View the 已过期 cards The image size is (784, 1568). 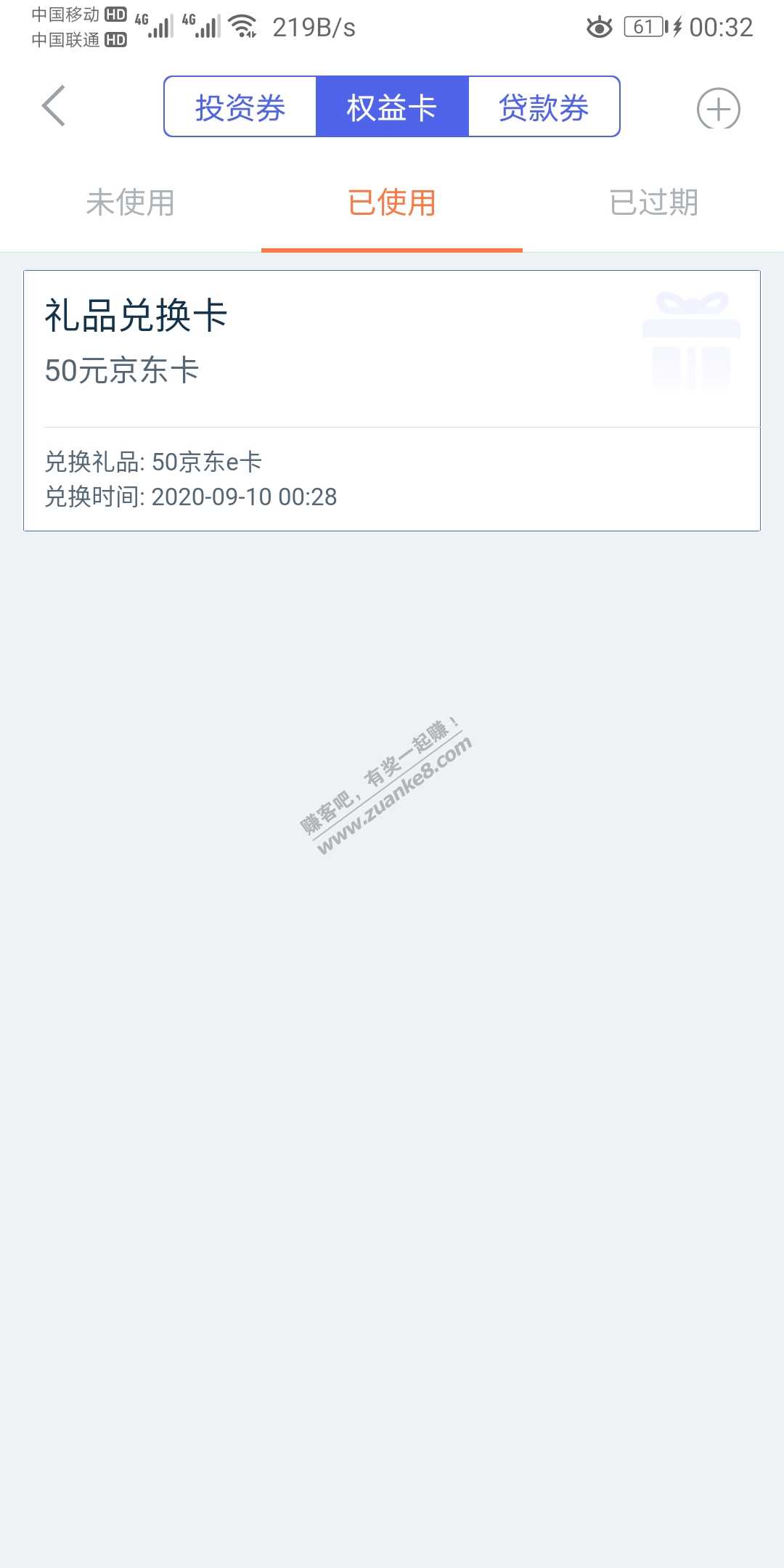click(x=653, y=203)
